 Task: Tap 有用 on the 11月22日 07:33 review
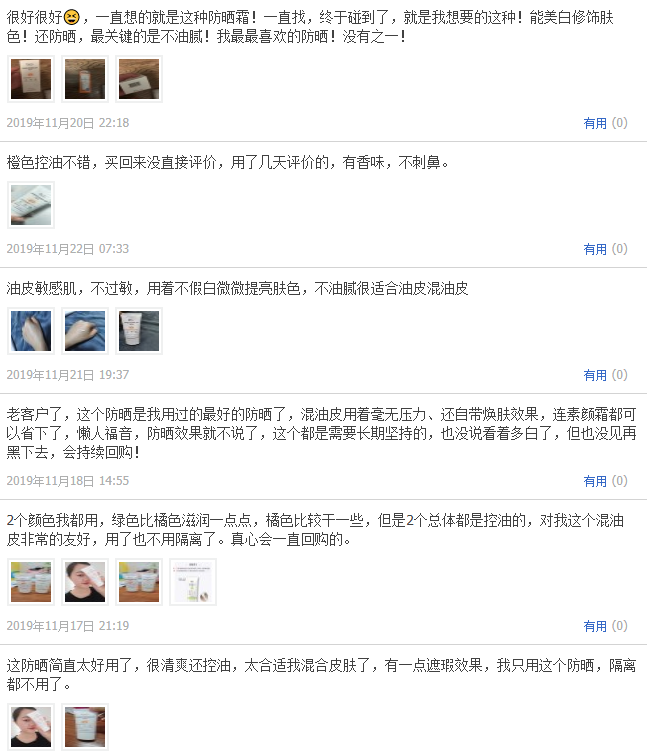coord(595,249)
